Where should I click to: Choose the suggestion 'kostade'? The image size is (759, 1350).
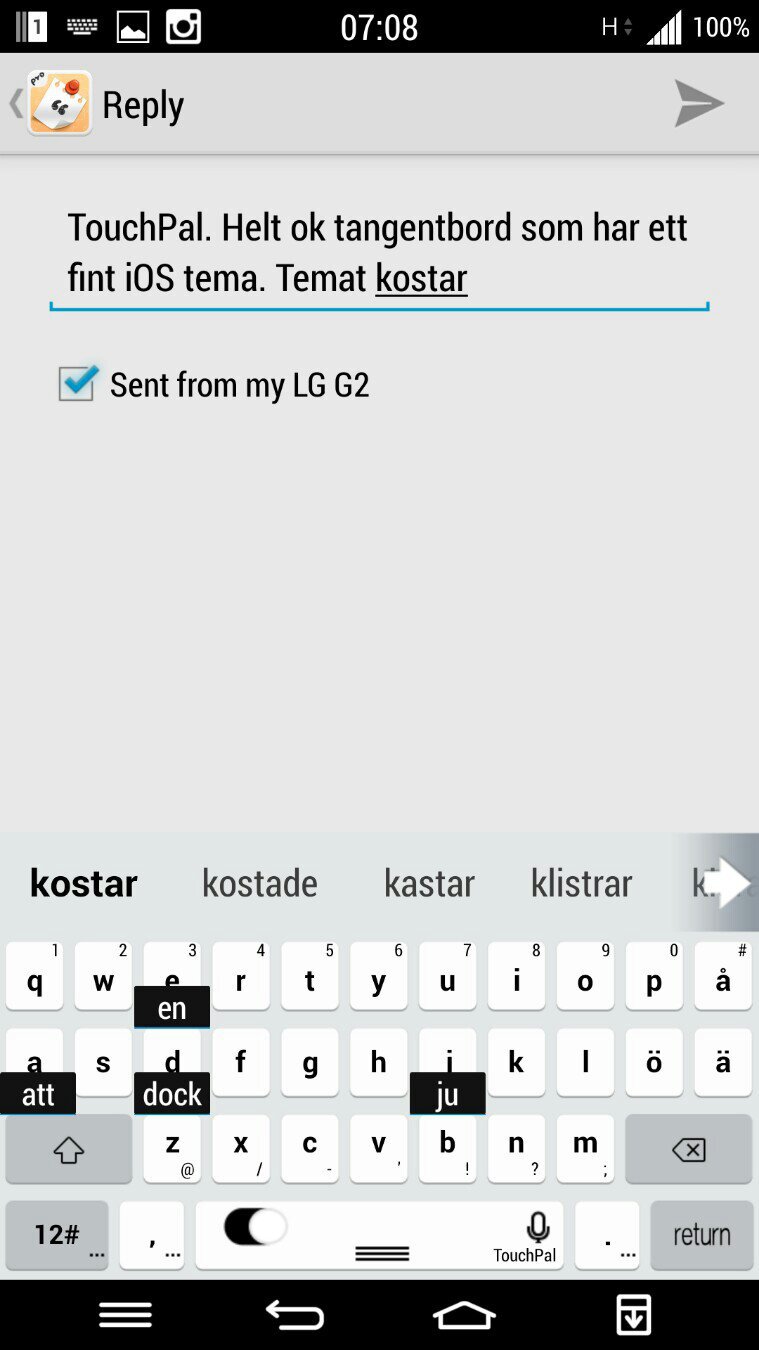click(x=259, y=884)
